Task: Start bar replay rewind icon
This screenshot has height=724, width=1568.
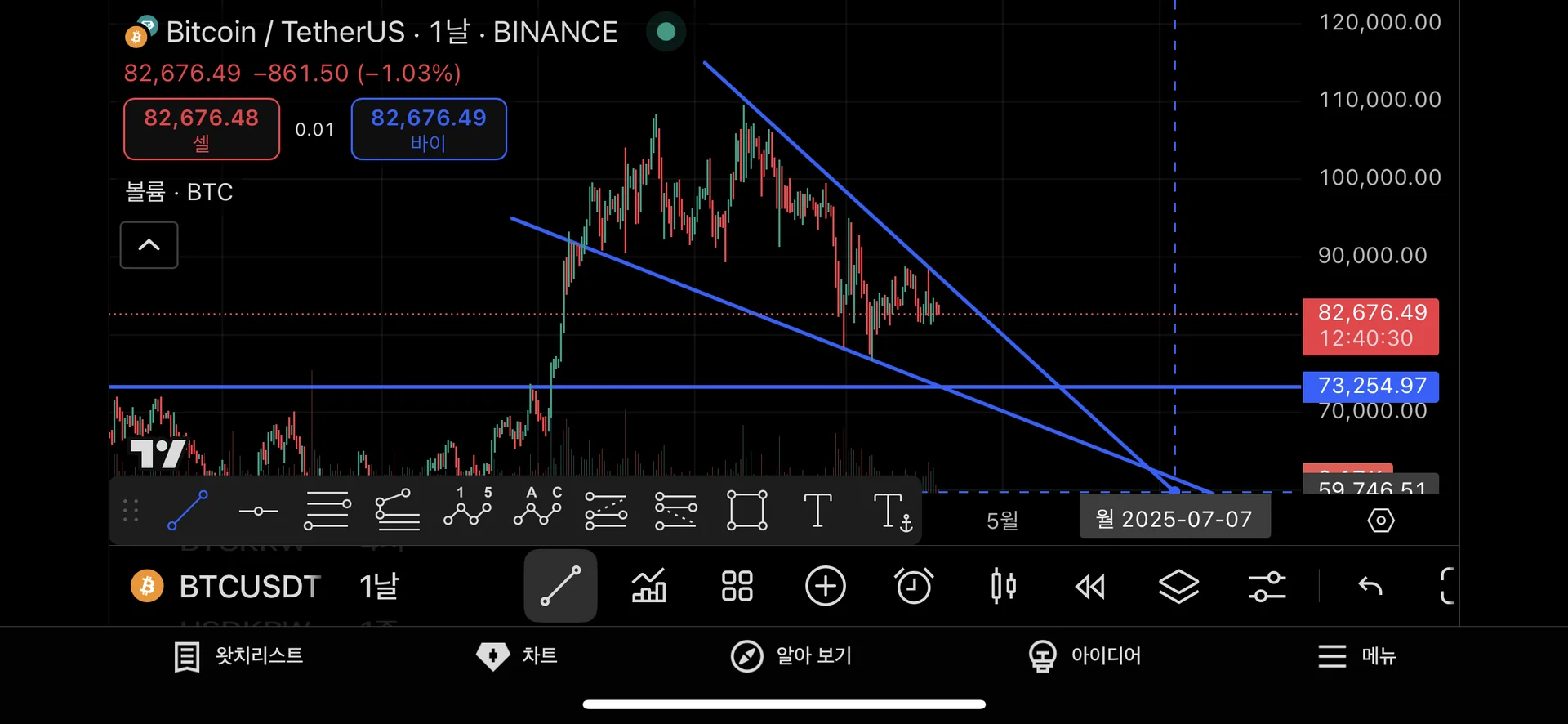Action: (1090, 586)
